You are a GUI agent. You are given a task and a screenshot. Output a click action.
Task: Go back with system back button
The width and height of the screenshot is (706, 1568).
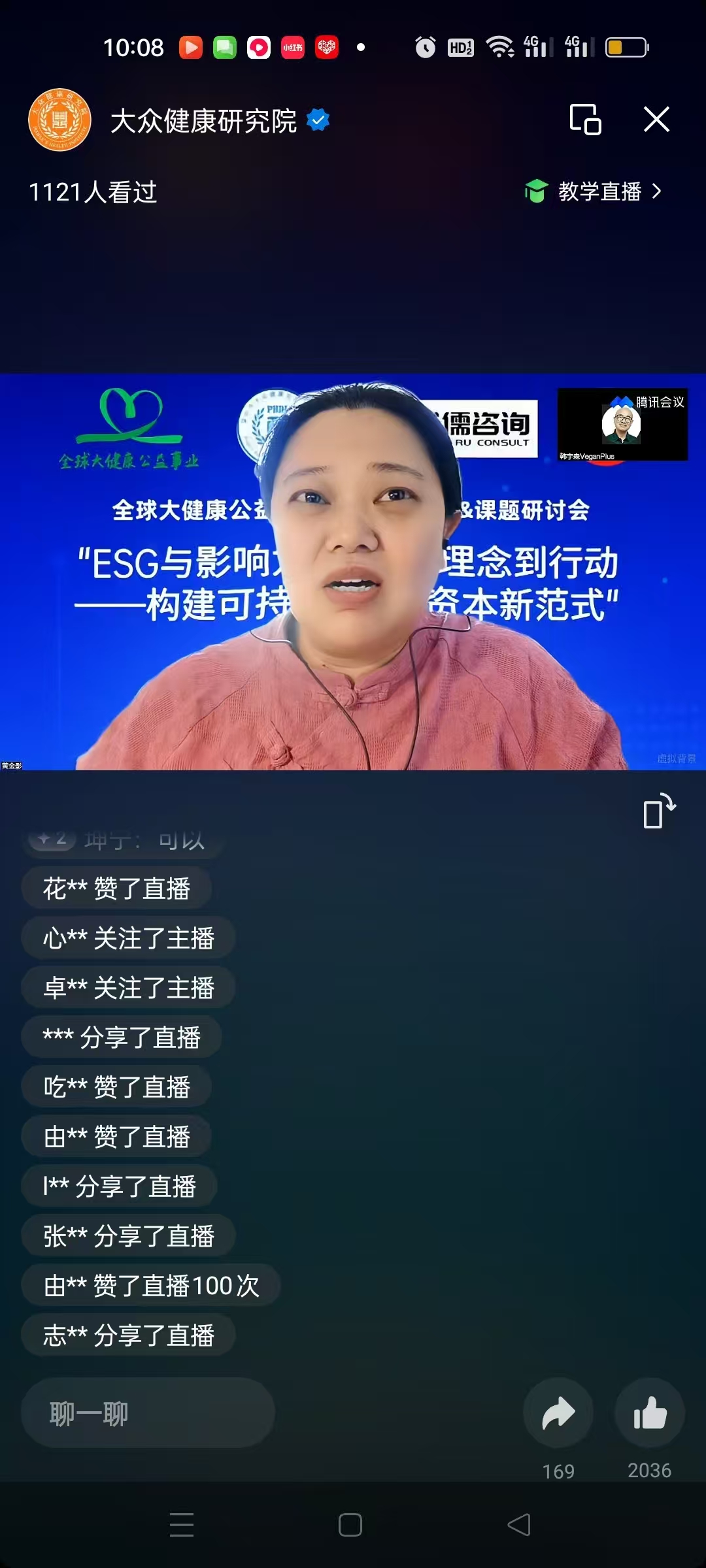[519, 1525]
